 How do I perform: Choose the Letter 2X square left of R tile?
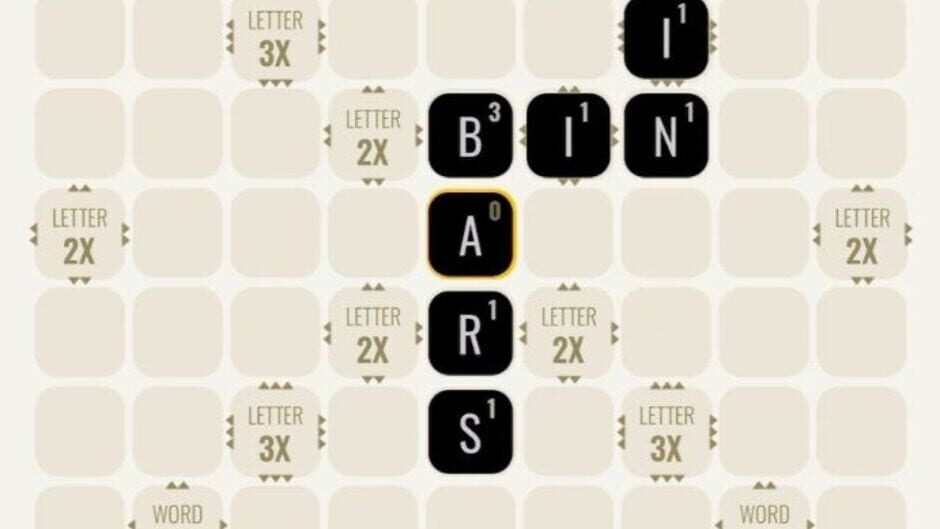(372, 333)
